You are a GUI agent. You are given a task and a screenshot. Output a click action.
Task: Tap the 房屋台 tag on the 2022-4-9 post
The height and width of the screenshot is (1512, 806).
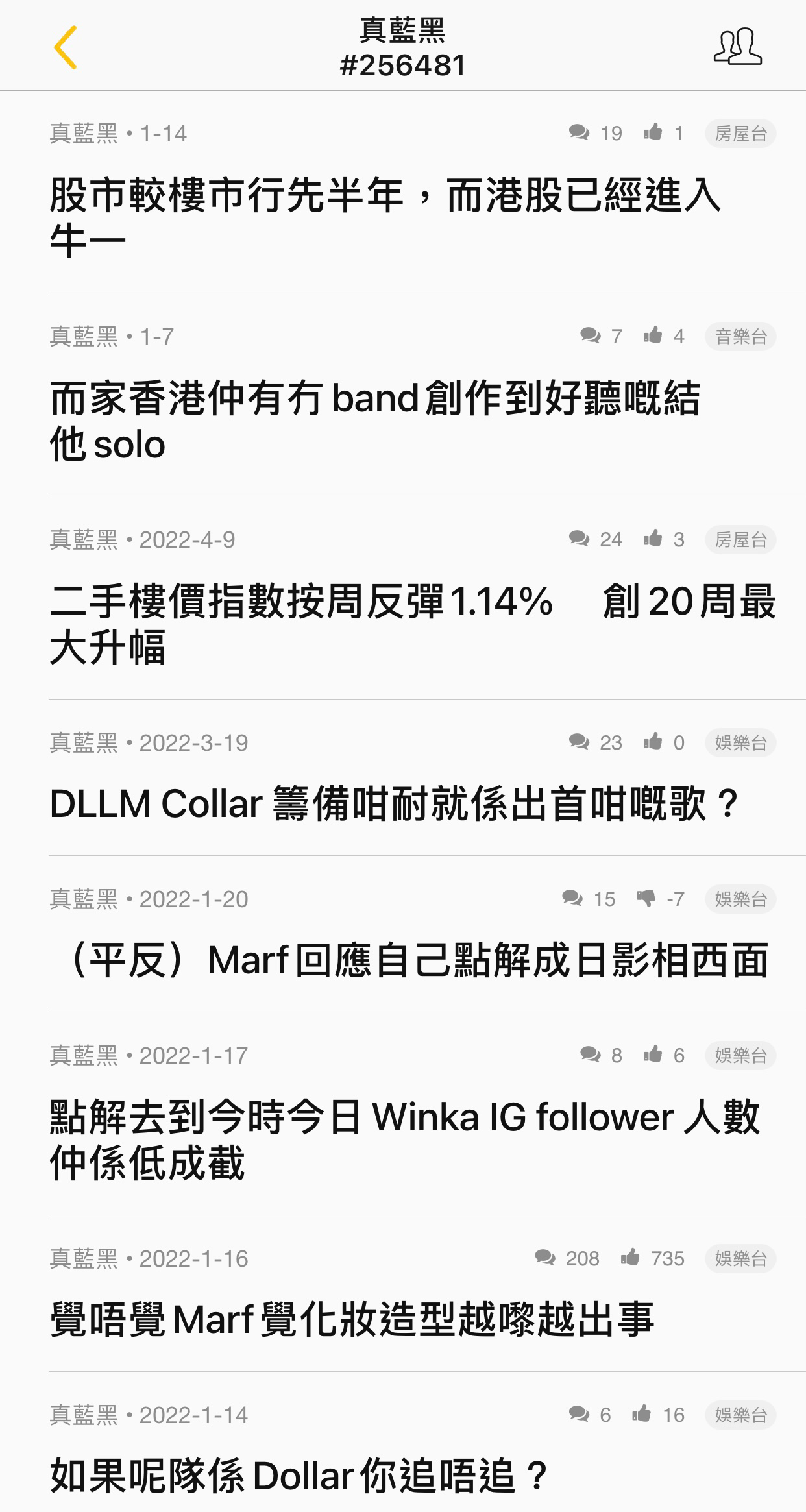click(x=740, y=540)
